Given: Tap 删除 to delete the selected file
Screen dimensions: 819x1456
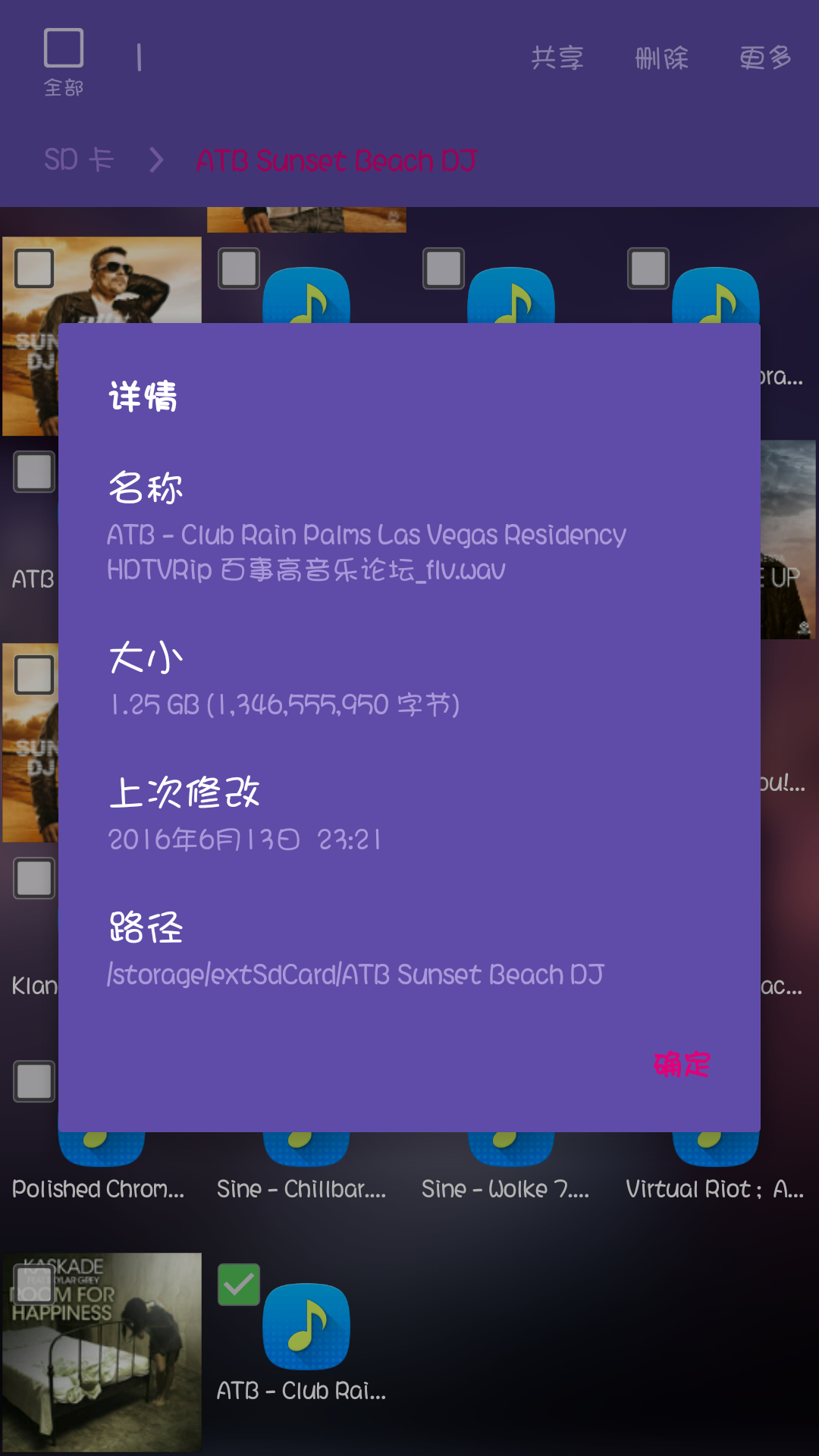Looking at the screenshot, I should pyautogui.click(x=662, y=58).
